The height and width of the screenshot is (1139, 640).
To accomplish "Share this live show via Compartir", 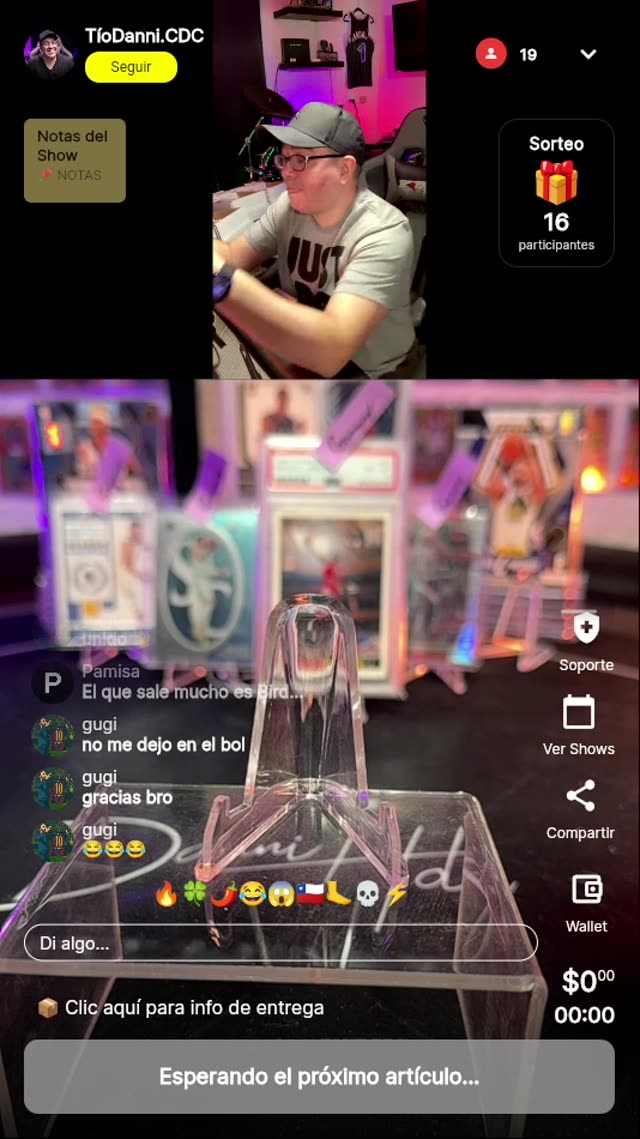I will [x=580, y=808].
